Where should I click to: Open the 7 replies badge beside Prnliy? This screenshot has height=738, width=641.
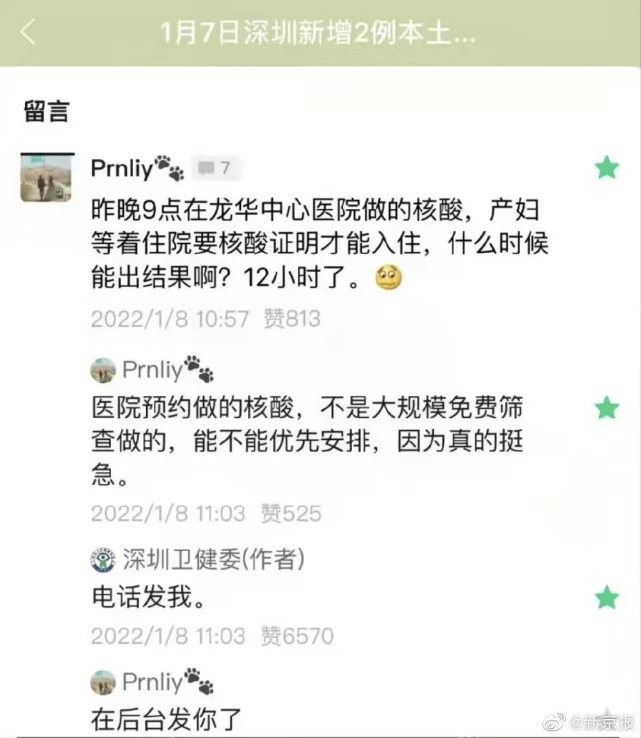tap(214, 168)
